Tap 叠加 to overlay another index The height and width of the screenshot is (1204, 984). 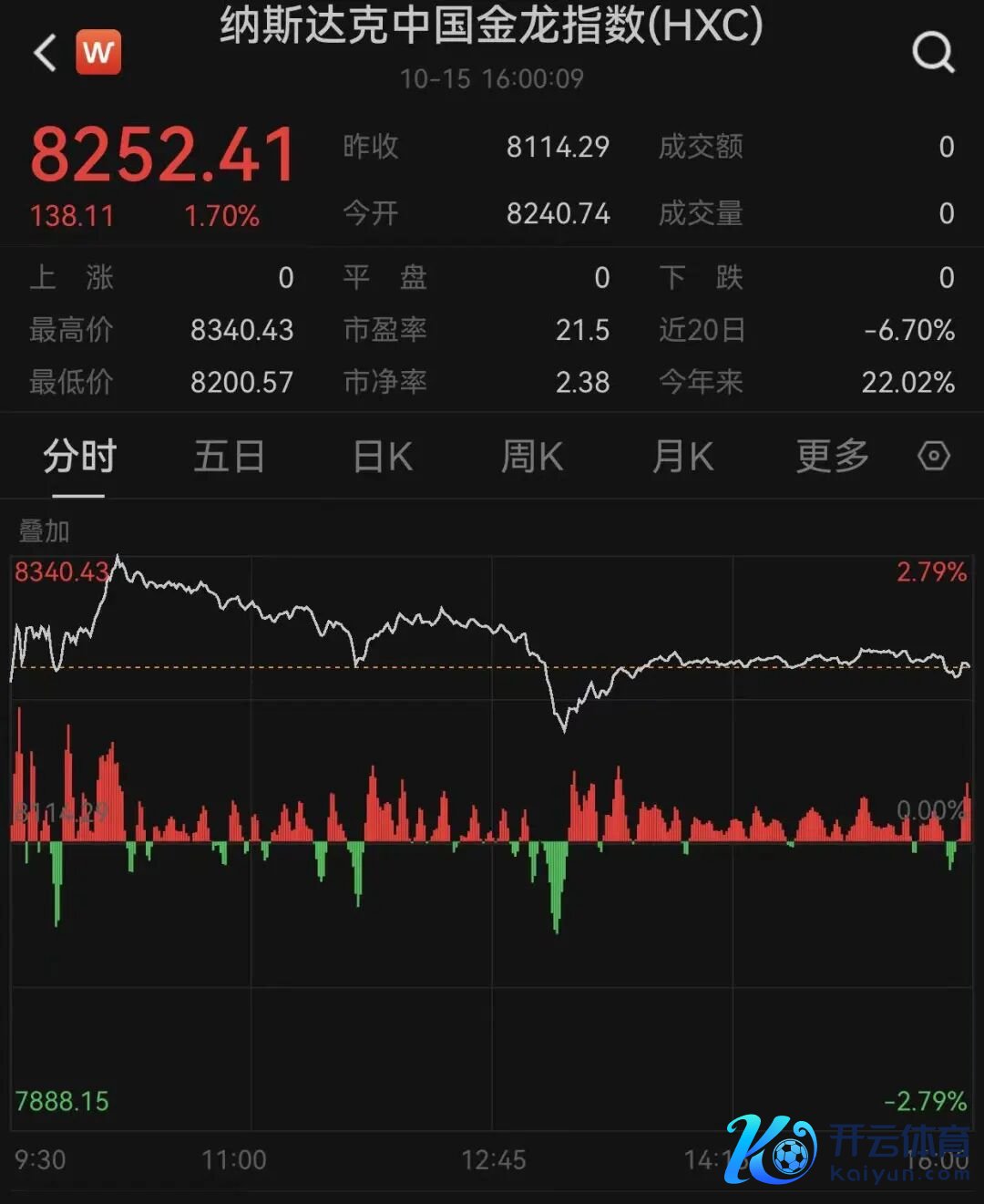click(44, 530)
